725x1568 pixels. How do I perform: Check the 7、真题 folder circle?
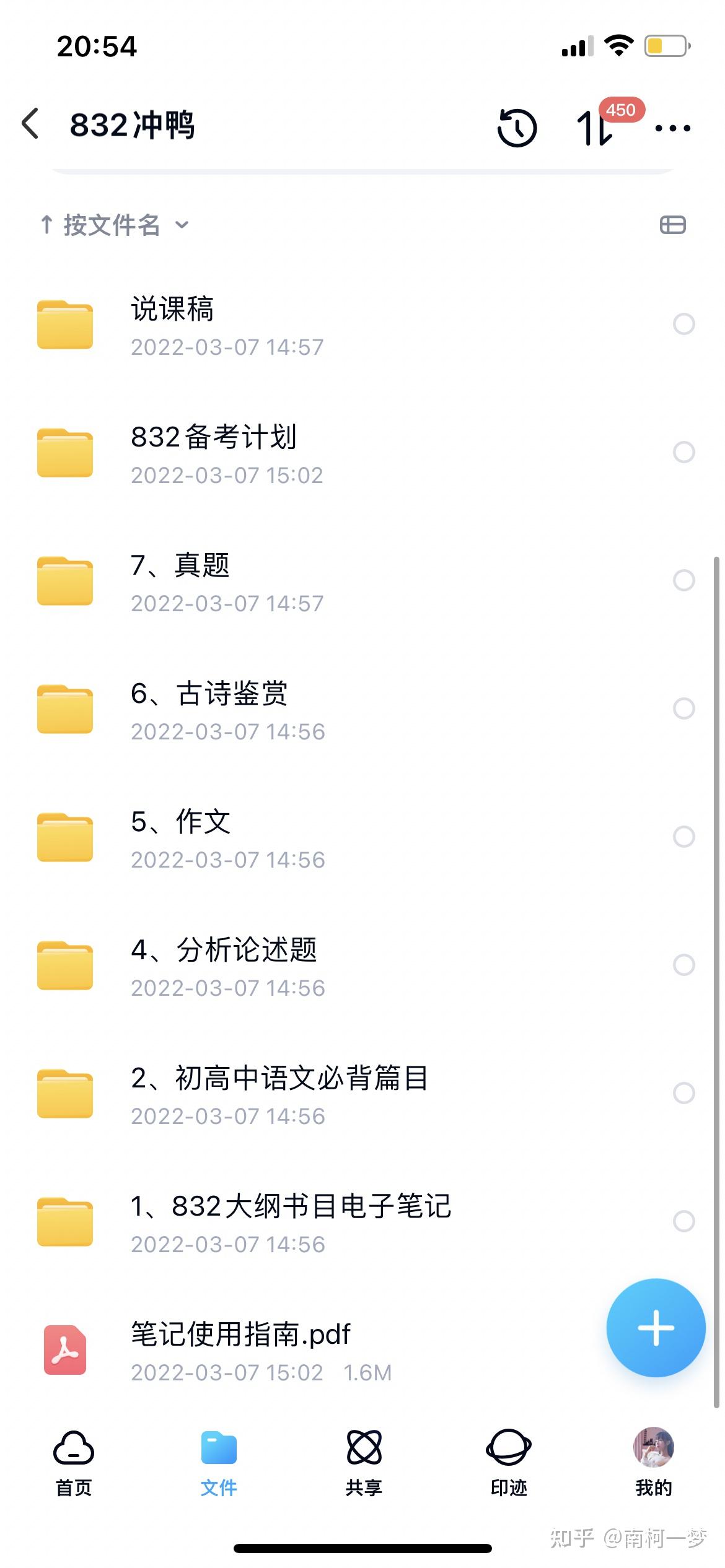(683, 580)
